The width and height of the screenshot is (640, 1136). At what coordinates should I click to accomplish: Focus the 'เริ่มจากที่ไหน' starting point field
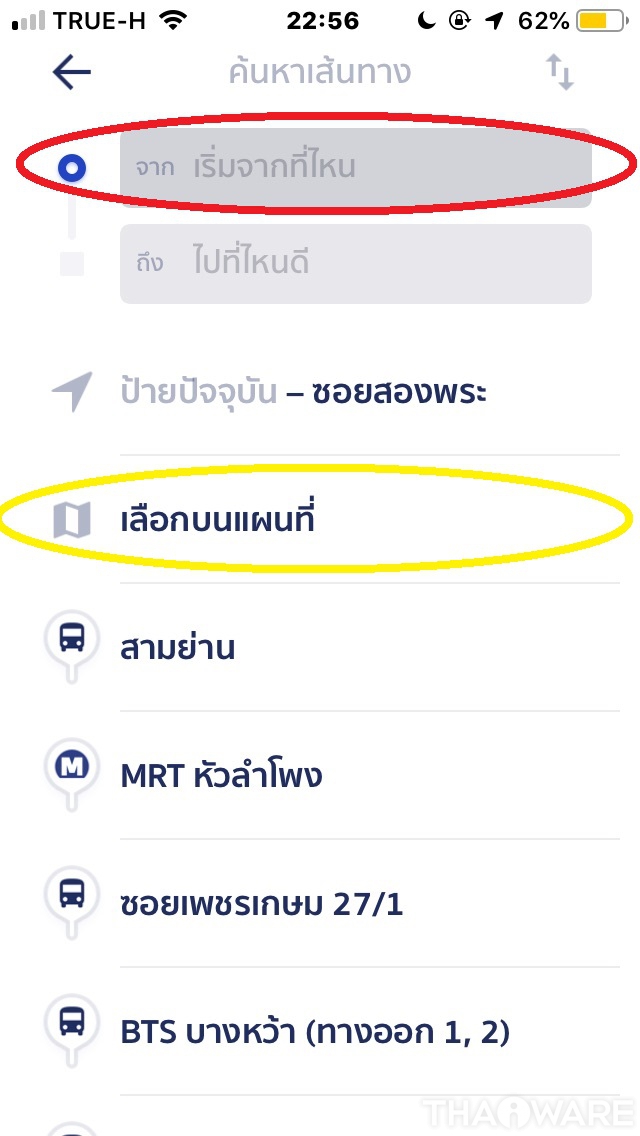(x=355, y=167)
